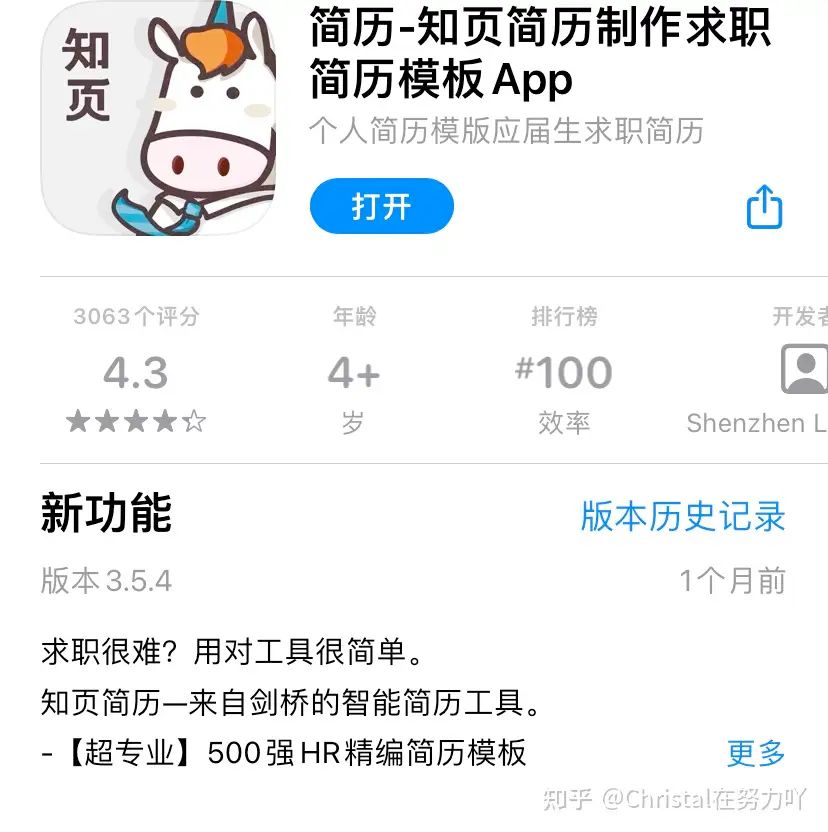View the 4+ age rating details
The image size is (828, 832).
click(x=354, y=372)
